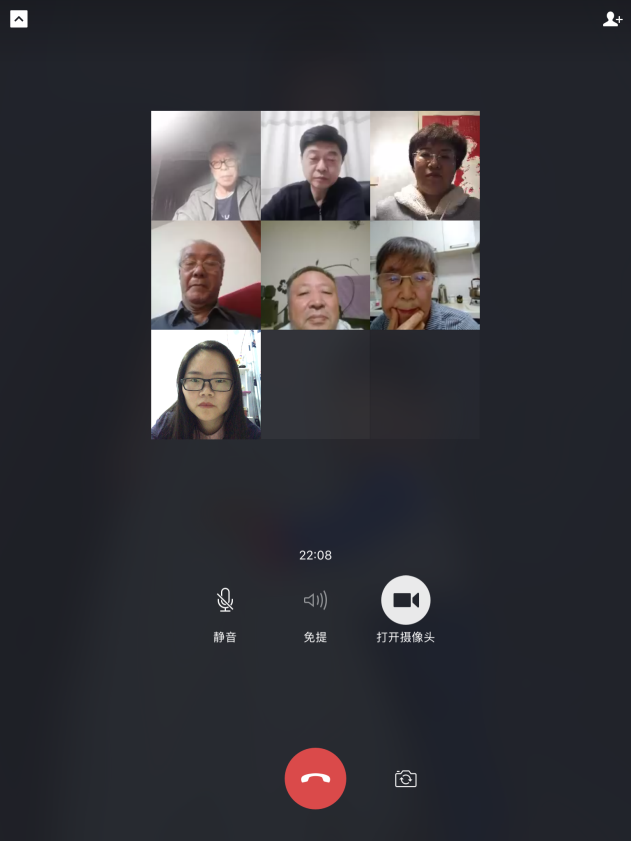Mute the microphone (静音)

(225, 600)
